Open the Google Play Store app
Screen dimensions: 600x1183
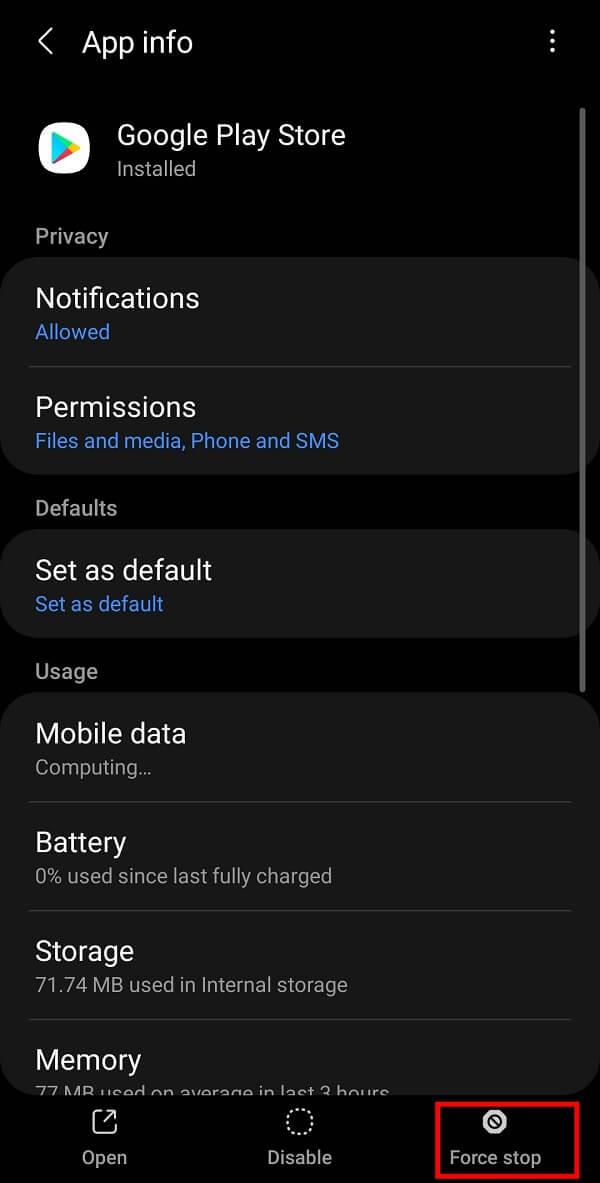104,1137
